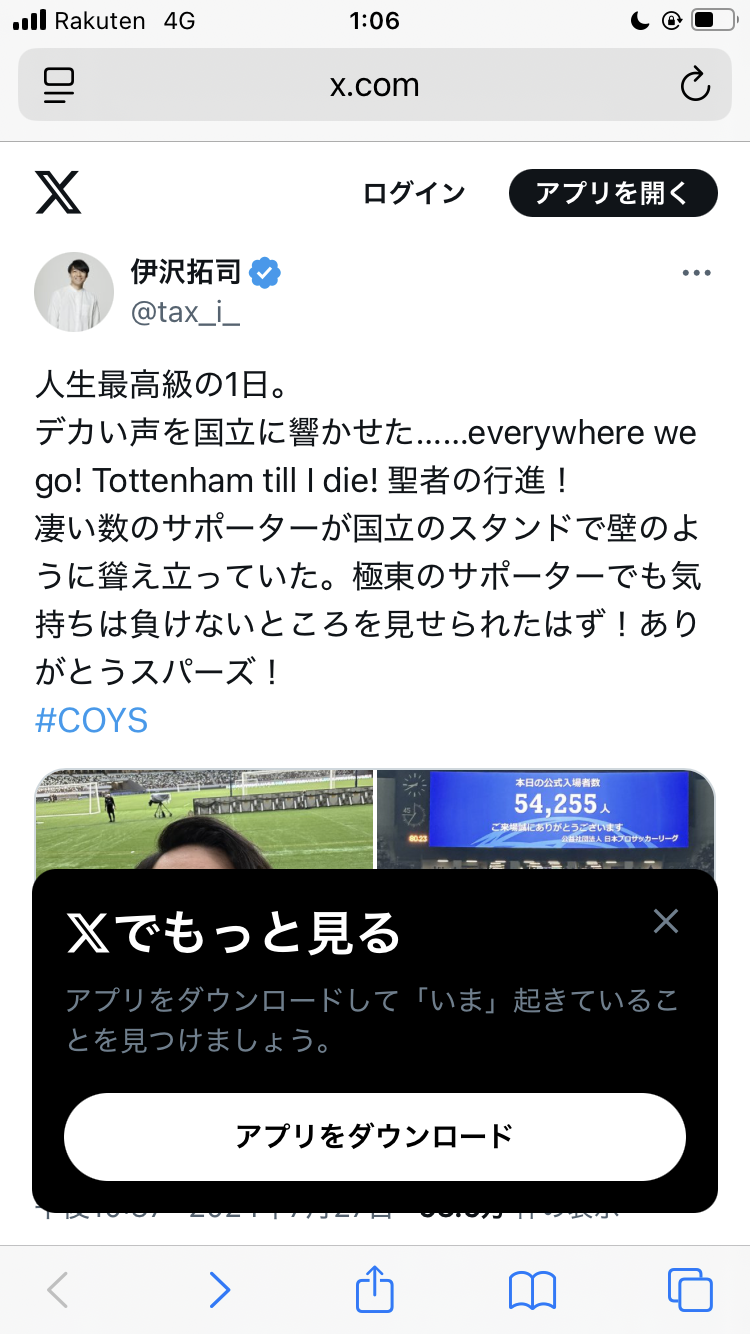
Task: Open the @tax_i_ handle
Action: pyautogui.click(x=185, y=313)
